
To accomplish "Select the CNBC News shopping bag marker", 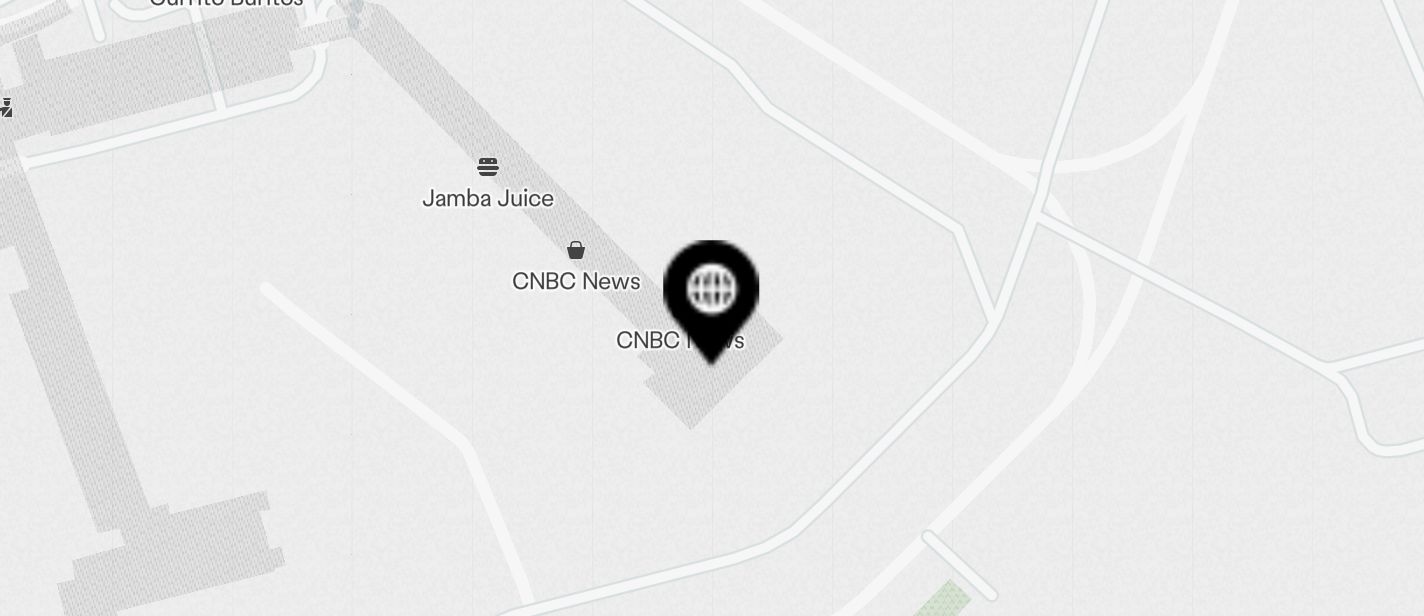I will point(576,250).
